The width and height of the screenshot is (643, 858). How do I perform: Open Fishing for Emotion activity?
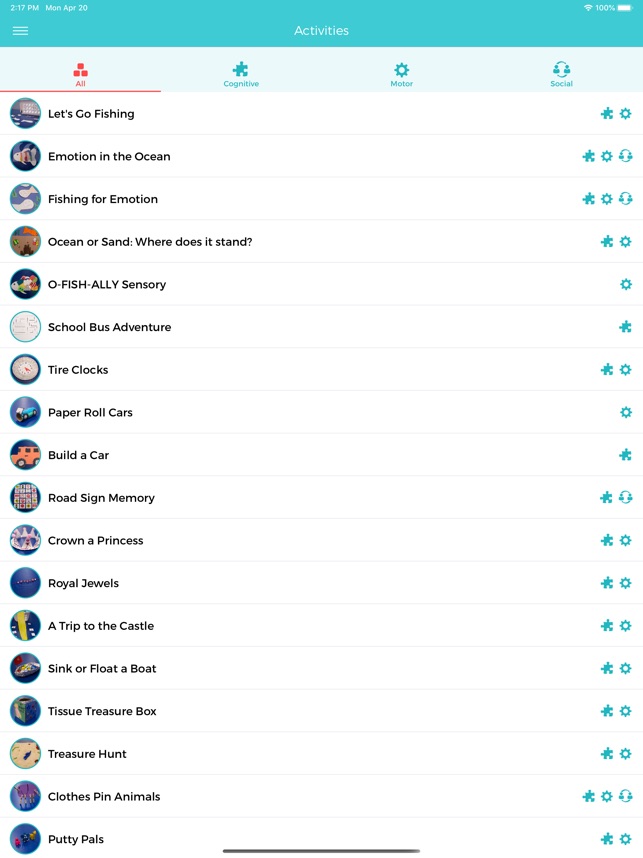tap(103, 199)
